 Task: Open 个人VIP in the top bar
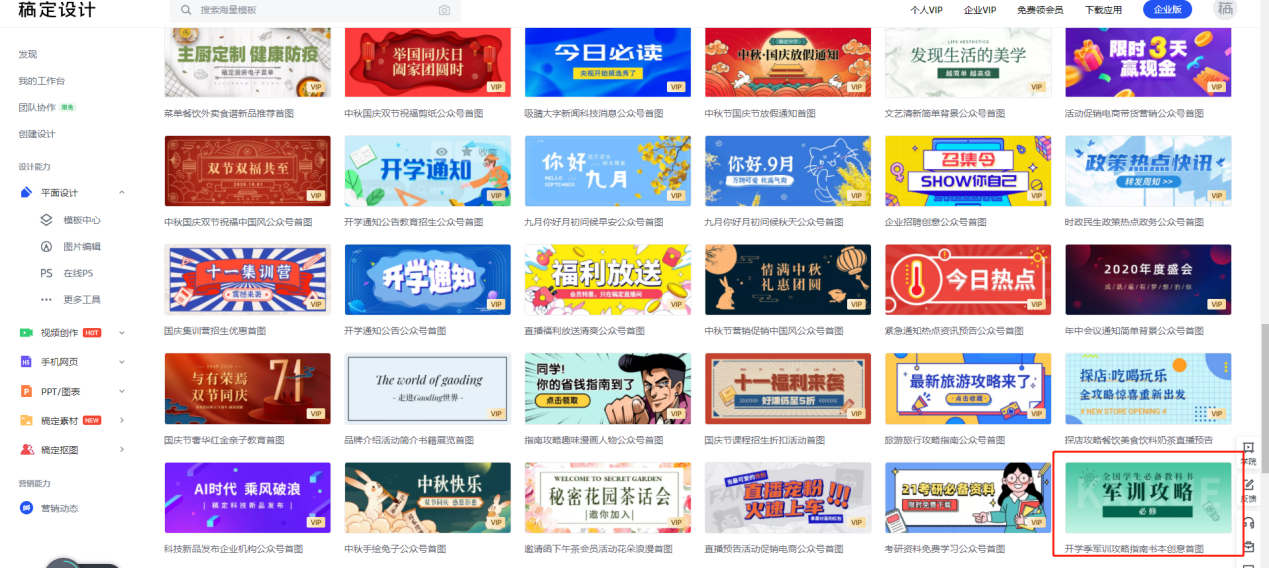pyautogui.click(x=926, y=10)
